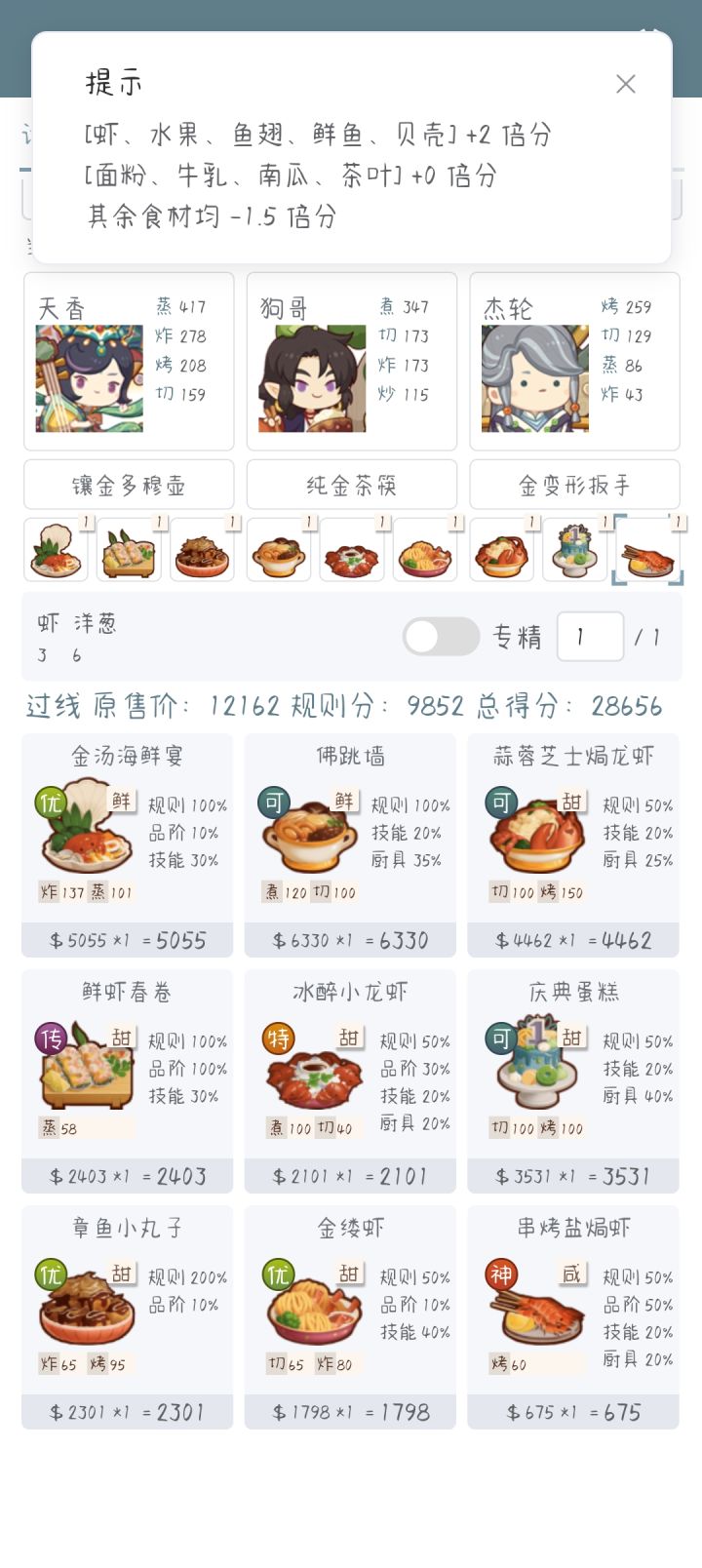
Task: Open the 纯金茶筷 equipment slot
Action: click(x=352, y=485)
